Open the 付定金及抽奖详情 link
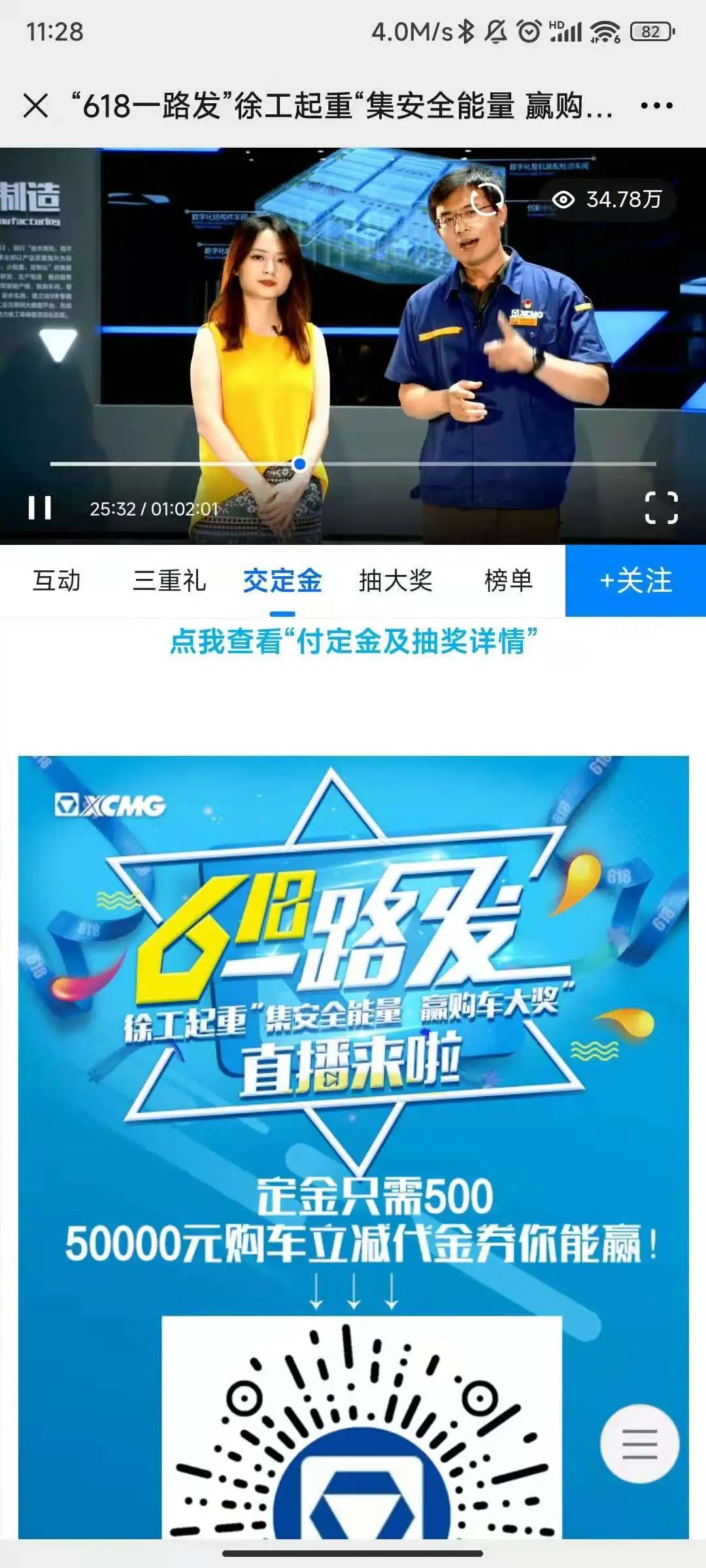 [353, 642]
